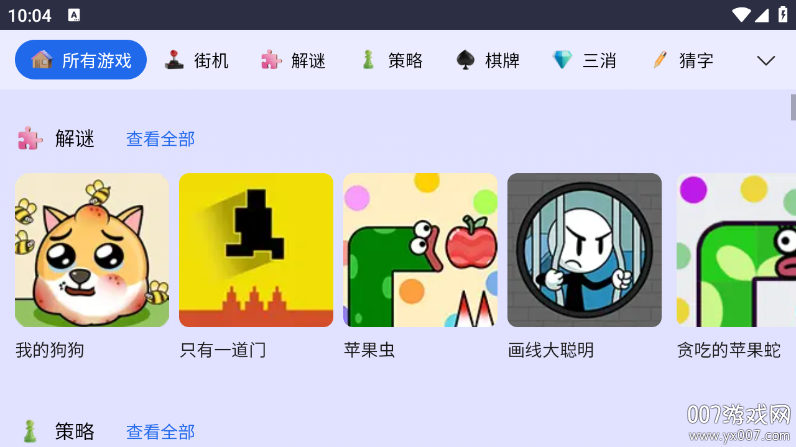Switch to the 街机 tab

pyautogui.click(x=197, y=60)
